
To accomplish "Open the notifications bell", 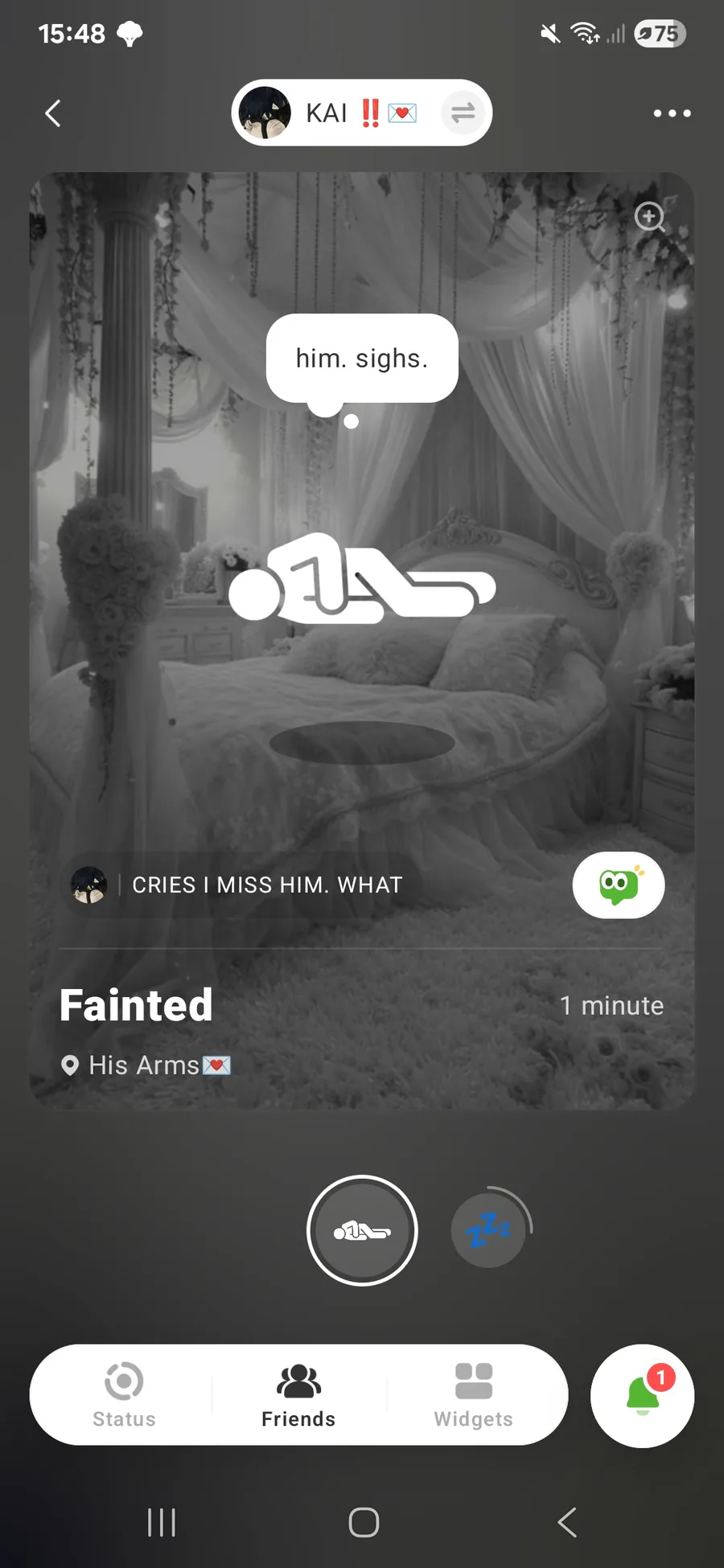I will point(642,1395).
